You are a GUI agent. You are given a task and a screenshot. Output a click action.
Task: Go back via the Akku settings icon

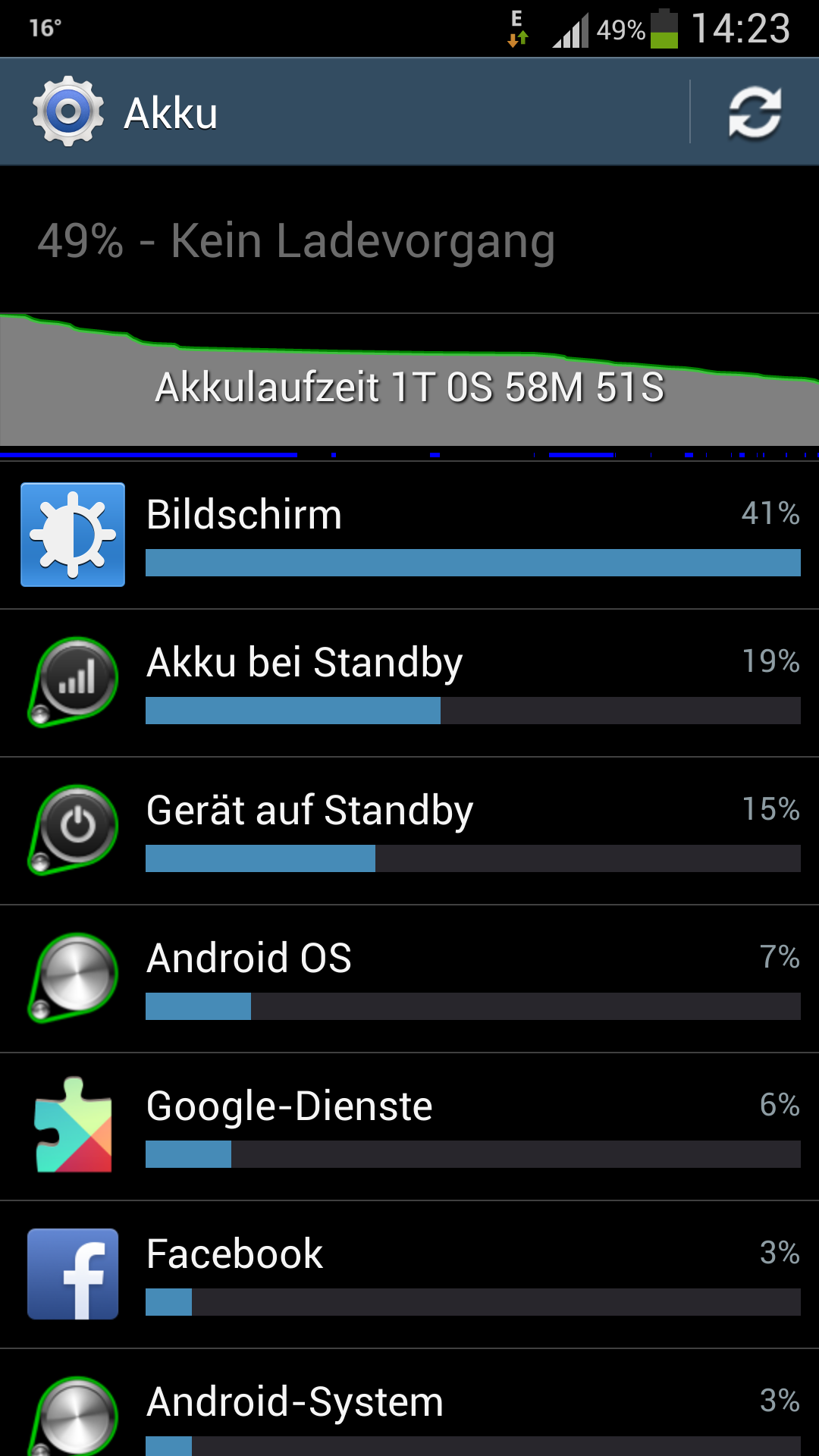pyautogui.click(x=68, y=111)
